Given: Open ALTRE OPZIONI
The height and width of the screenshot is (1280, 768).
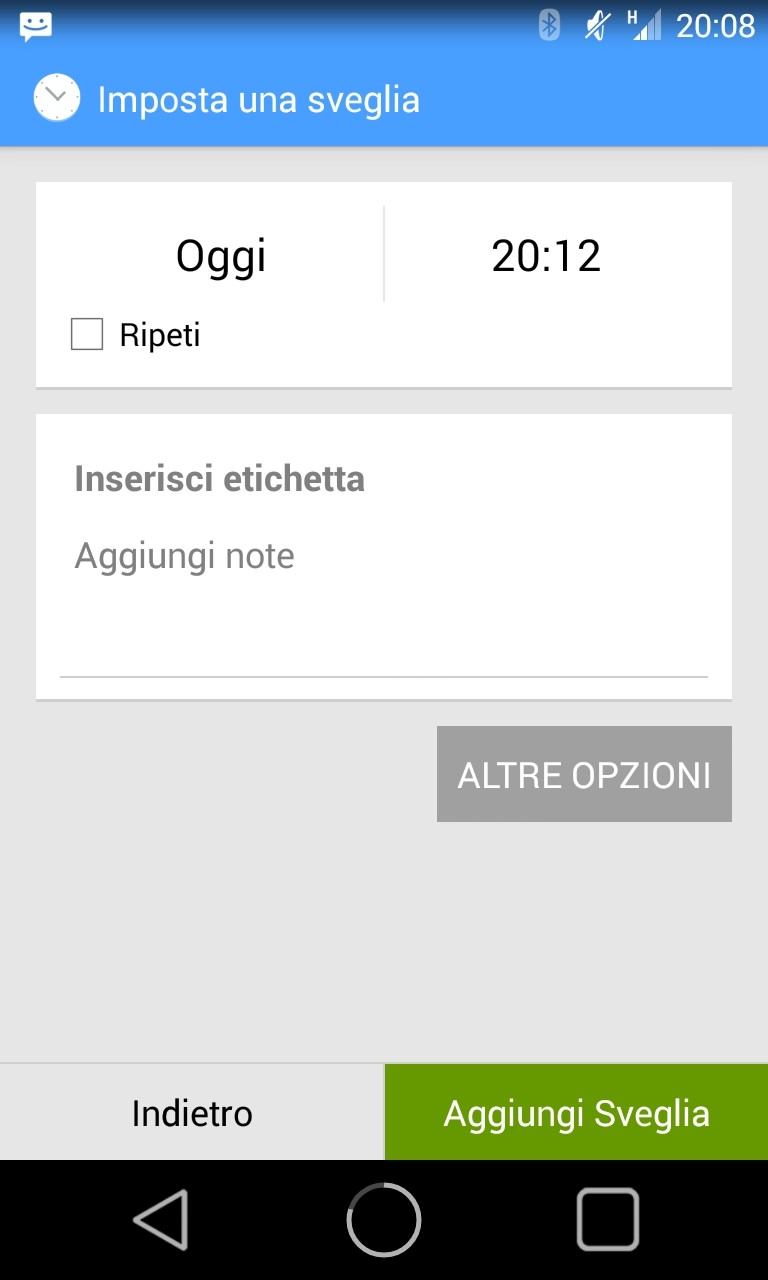Looking at the screenshot, I should point(584,774).
